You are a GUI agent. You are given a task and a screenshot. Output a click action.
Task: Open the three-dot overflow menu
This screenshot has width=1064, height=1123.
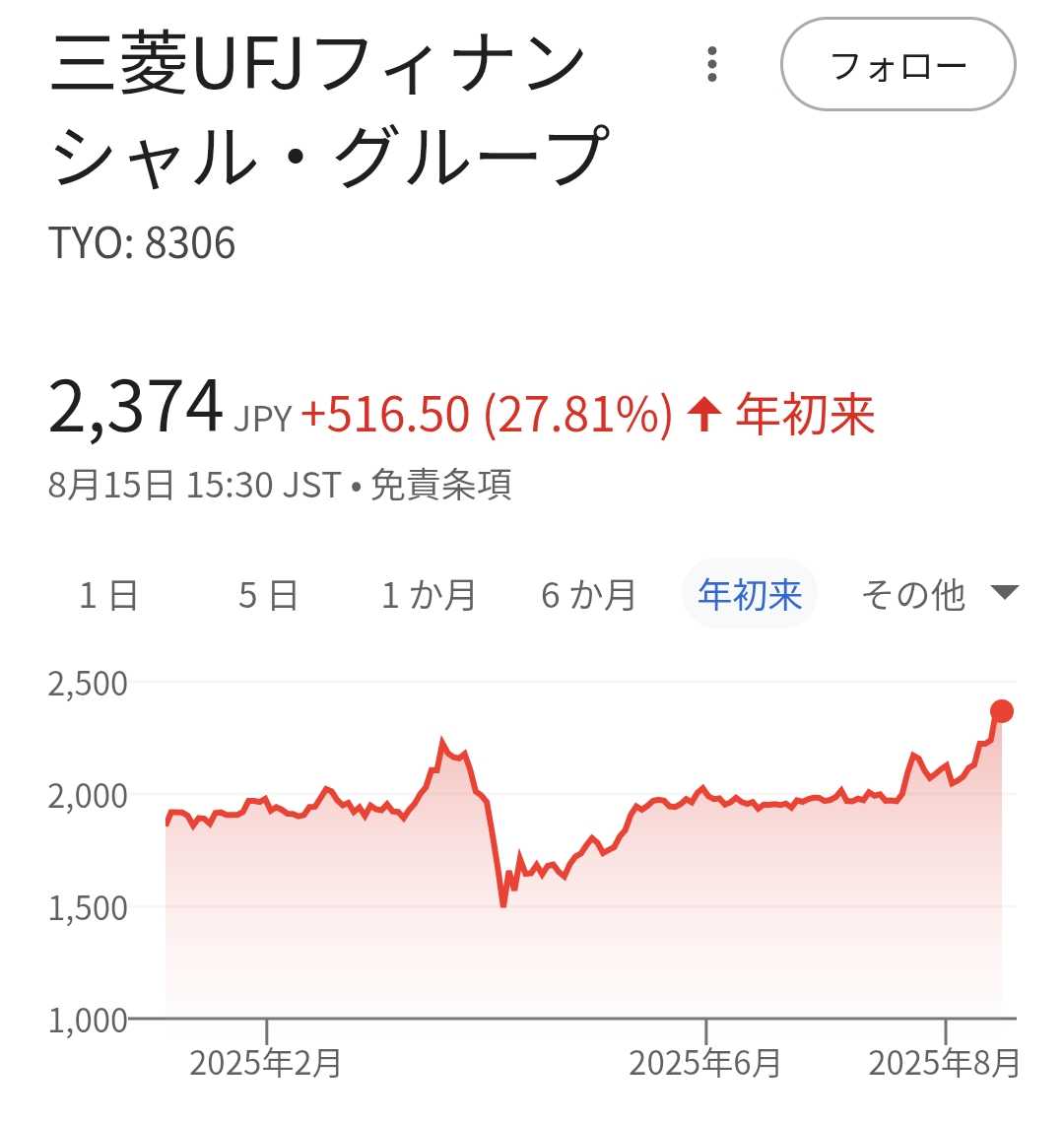(712, 65)
